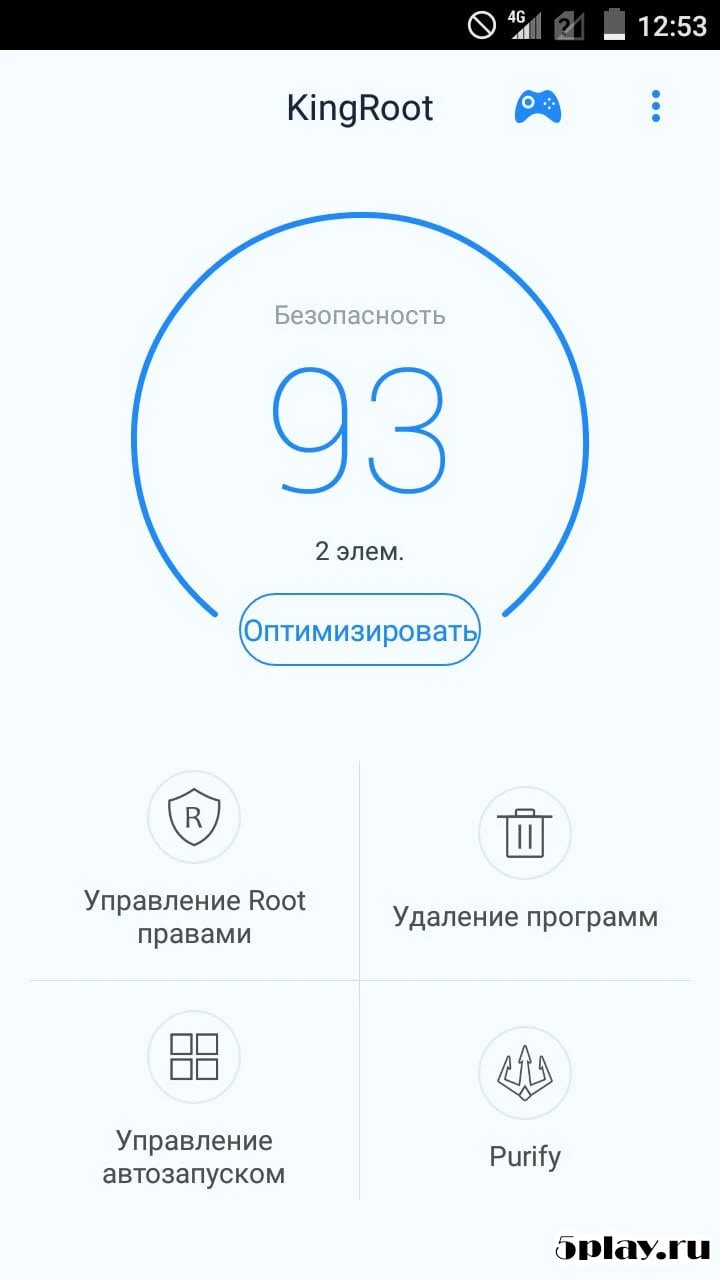The width and height of the screenshot is (720, 1280).
Task: Open the three-dot overflow menu
Action: coord(655,105)
